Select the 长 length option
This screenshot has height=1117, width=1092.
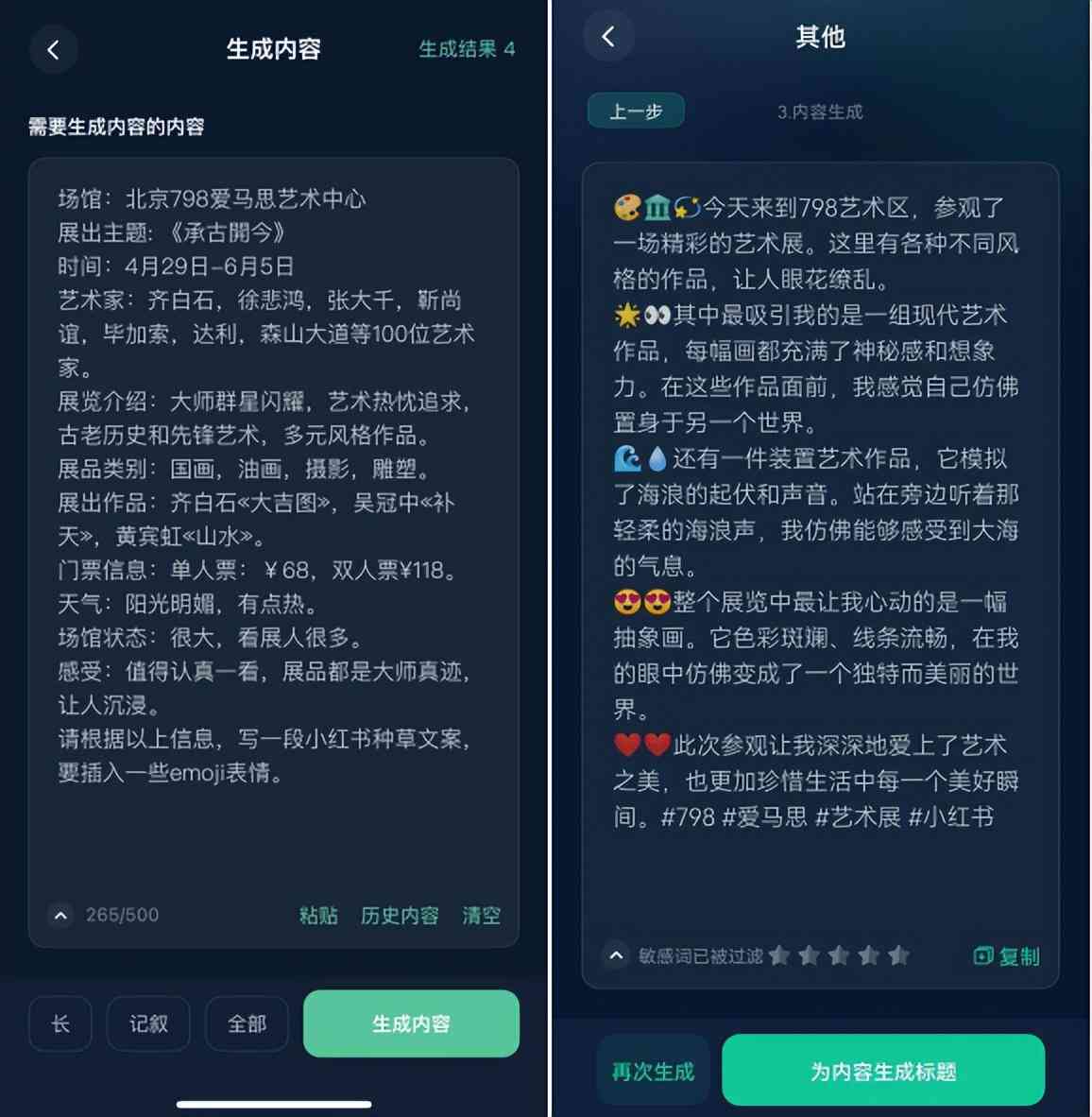pyautogui.click(x=60, y=1023)
